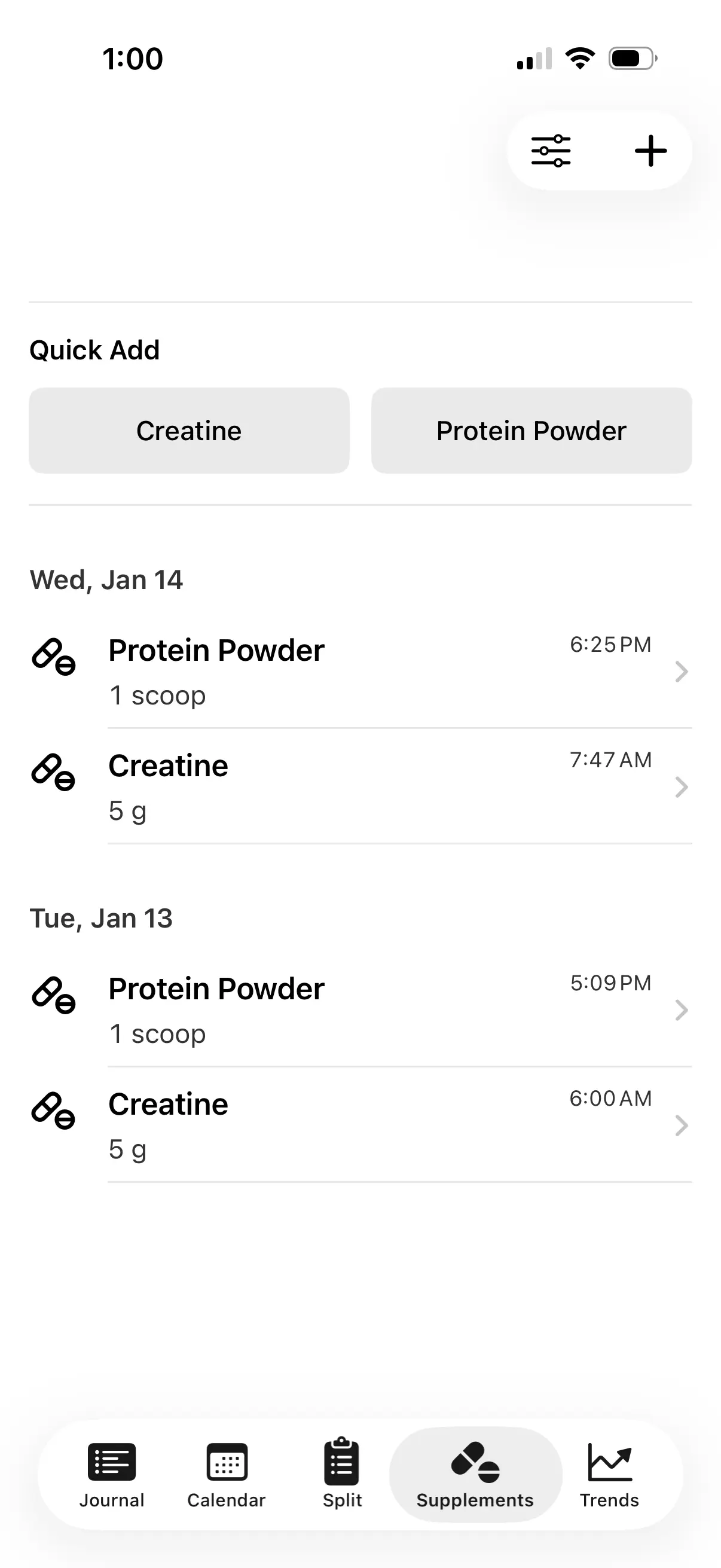This screenshot has width=721, height=1568.
Task: Select the Supplements pills icon
Action: [x=475, y=1461]
